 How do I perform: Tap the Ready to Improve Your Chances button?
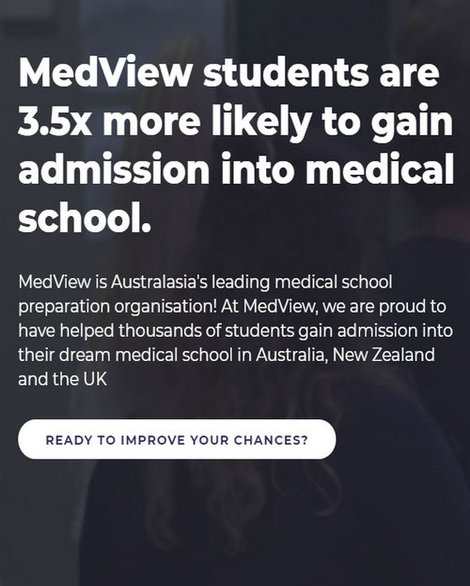click(x=177, y=439)
